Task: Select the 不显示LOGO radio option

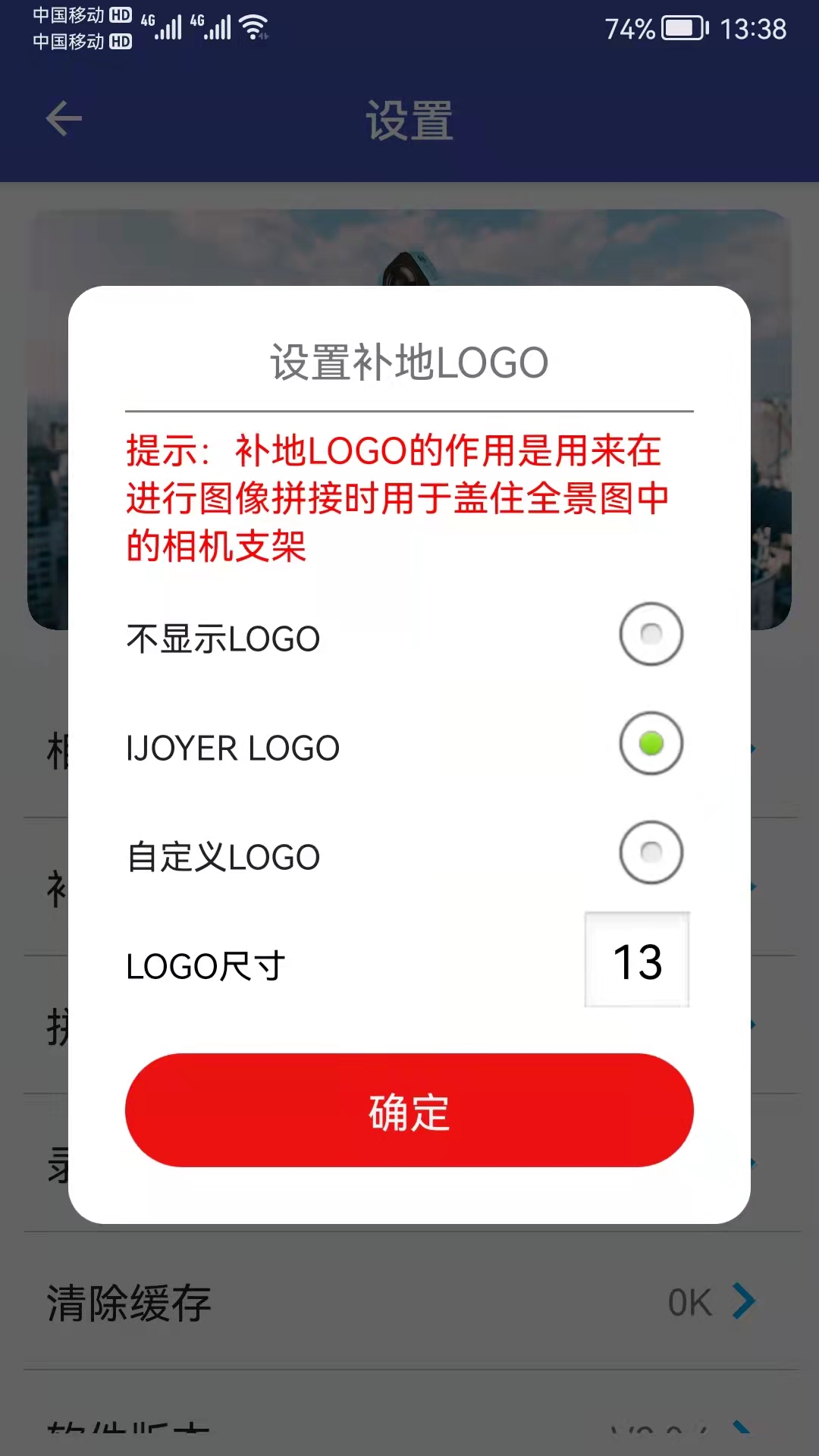Action: coord(651,634)
